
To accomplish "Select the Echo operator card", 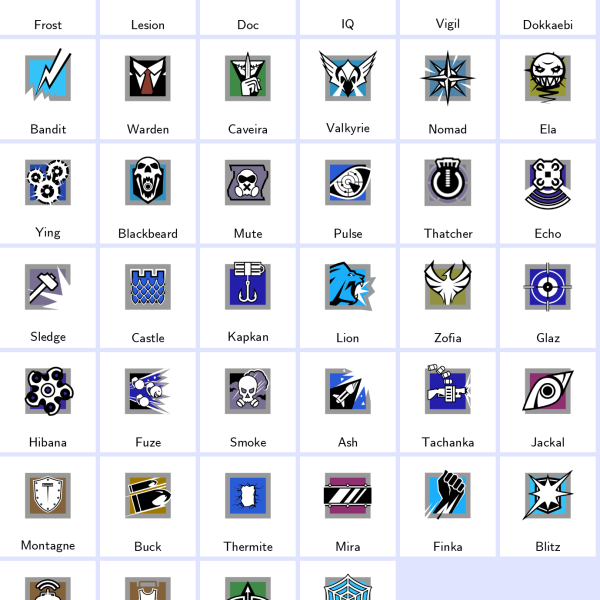I will pyautogui.click(x=548, y=192).
